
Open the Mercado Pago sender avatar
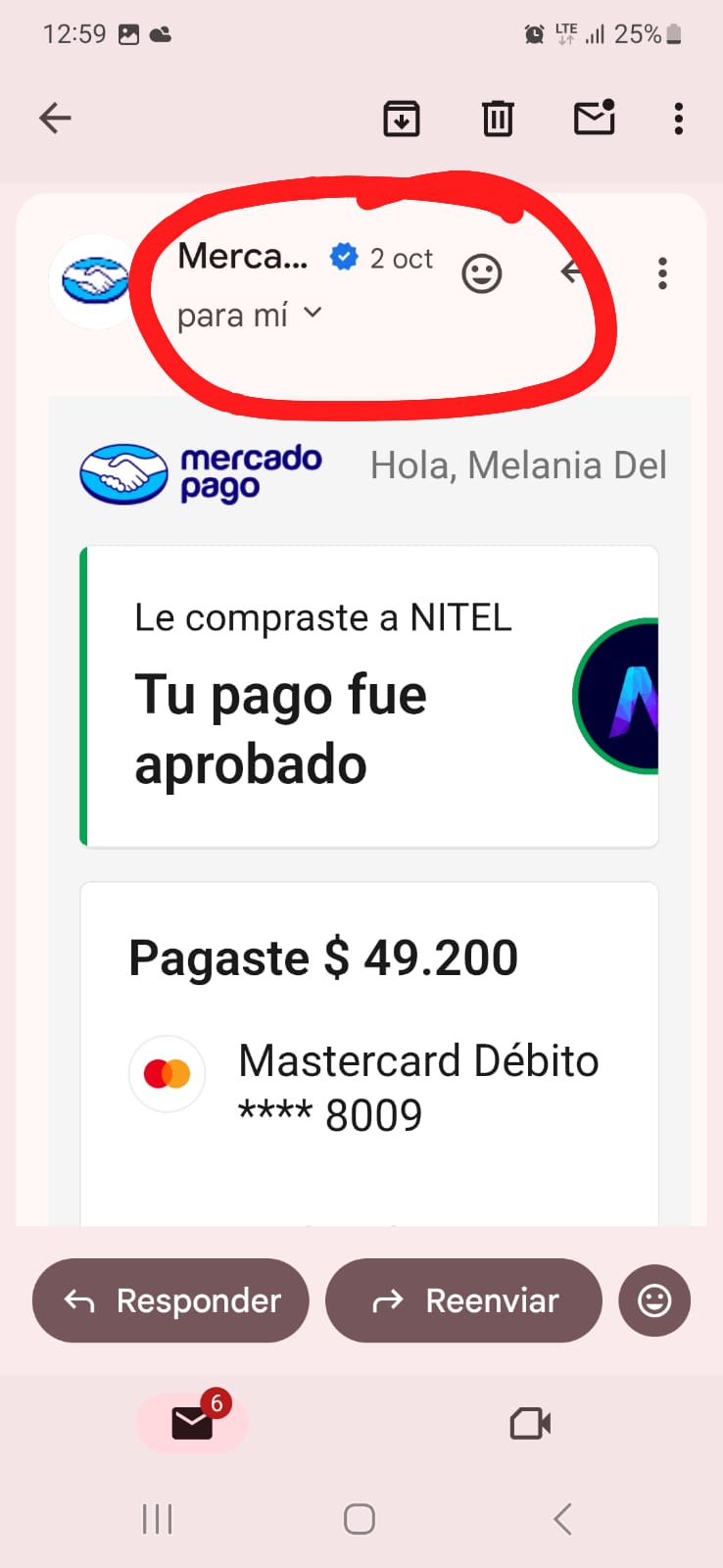click(x=95, y=281)
